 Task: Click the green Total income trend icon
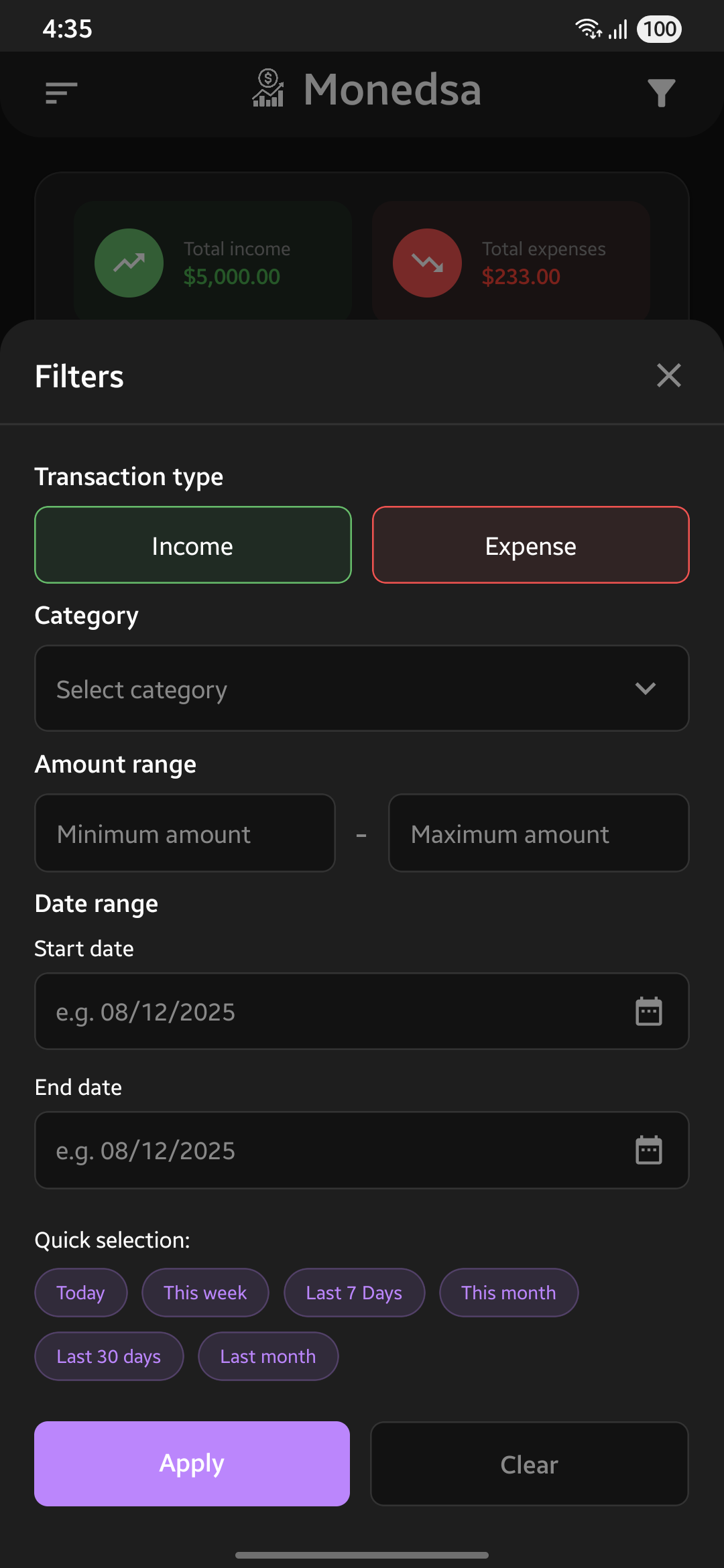coord(129,263)
